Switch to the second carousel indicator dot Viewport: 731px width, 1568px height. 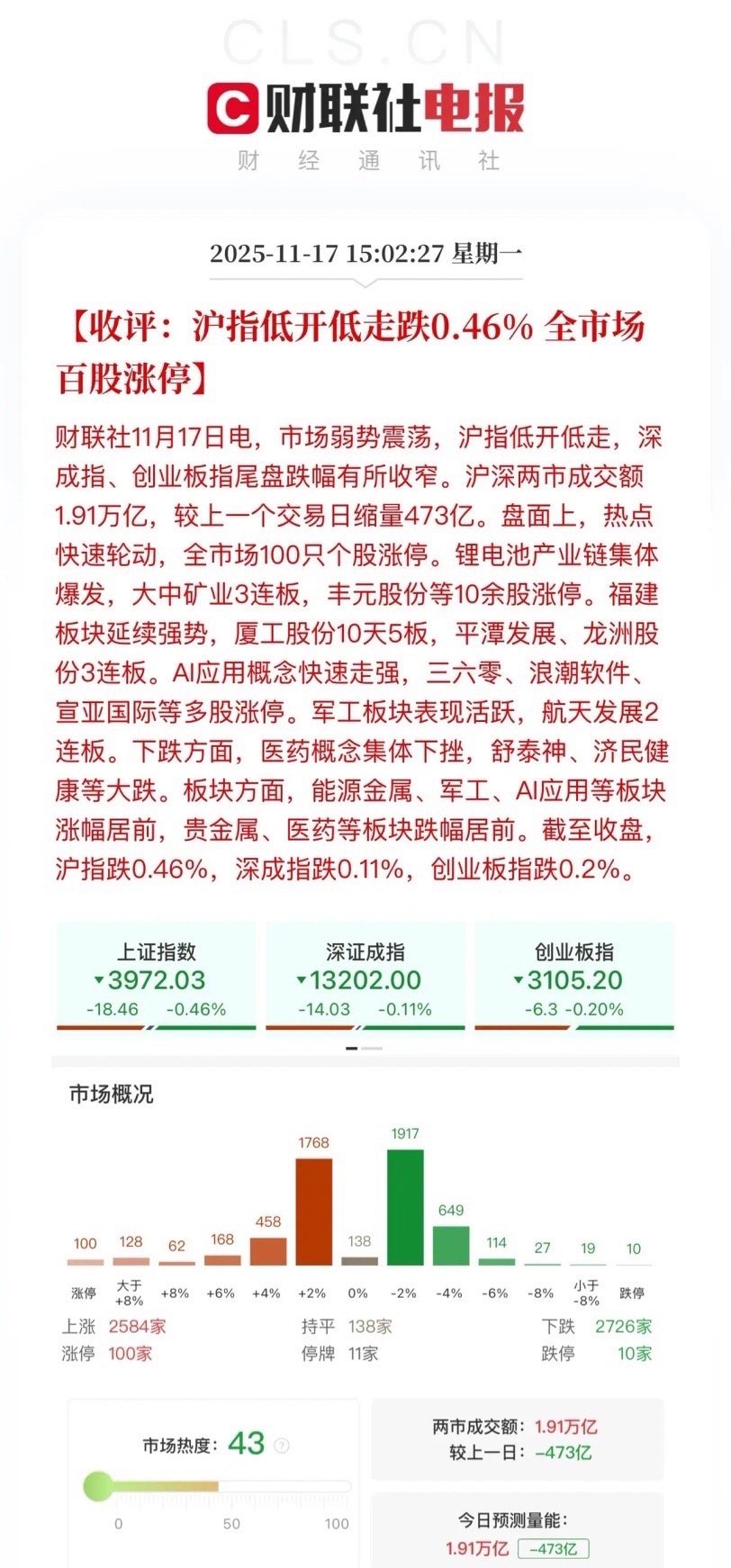pos(374,1049)
